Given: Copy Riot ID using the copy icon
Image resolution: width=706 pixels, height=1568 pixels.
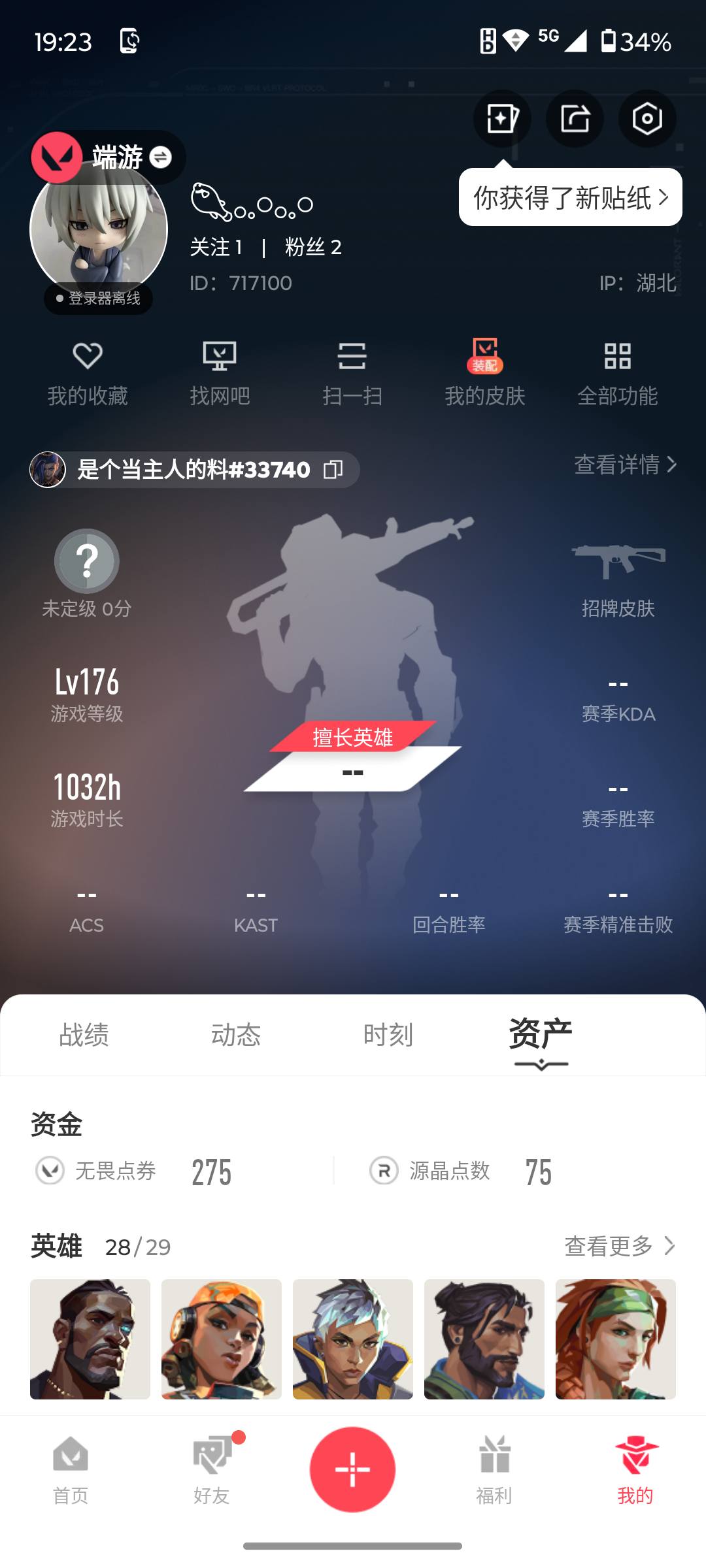Looking at the screenshot, I should [x=334, y=469].
